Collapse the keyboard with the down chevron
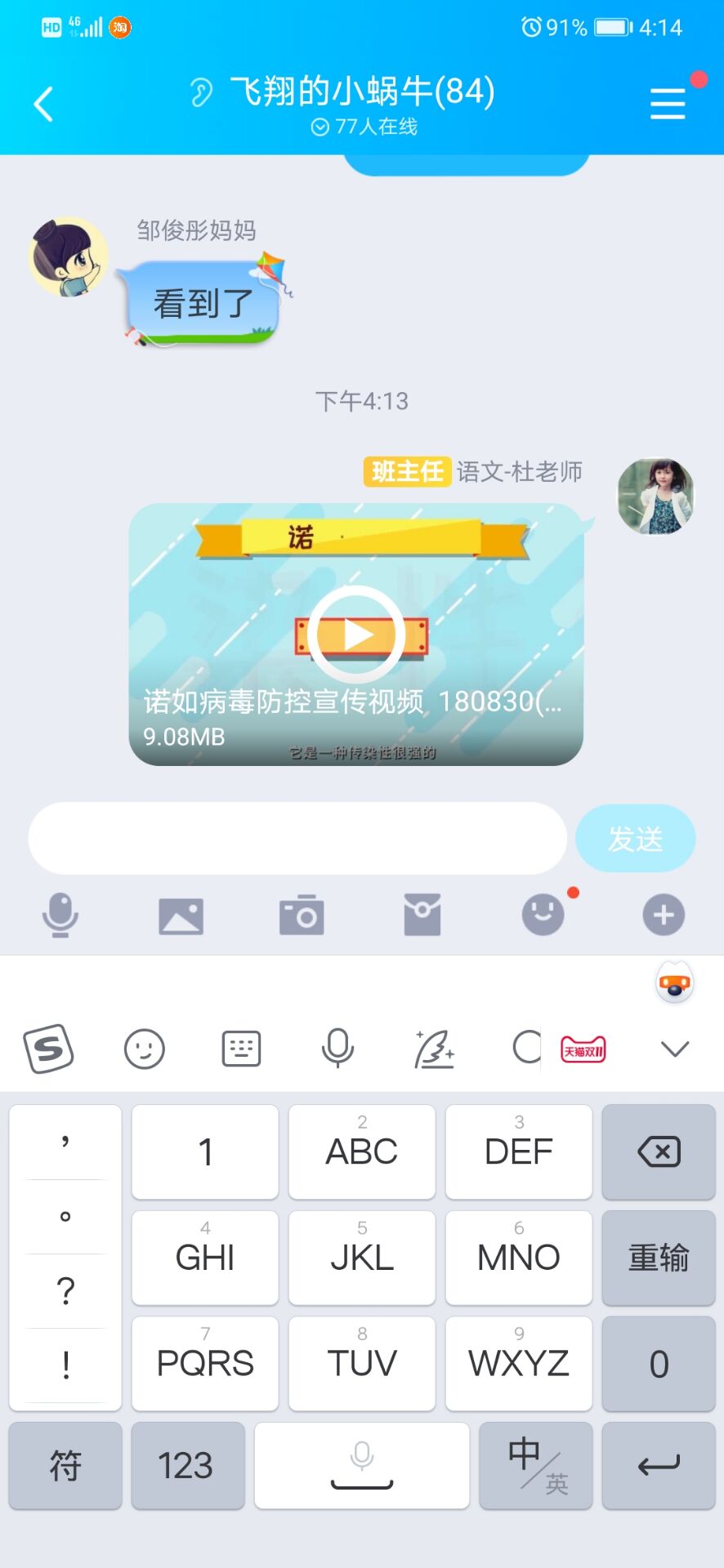This screenshot has height=1568, width=724. (x=675, y=1049)
